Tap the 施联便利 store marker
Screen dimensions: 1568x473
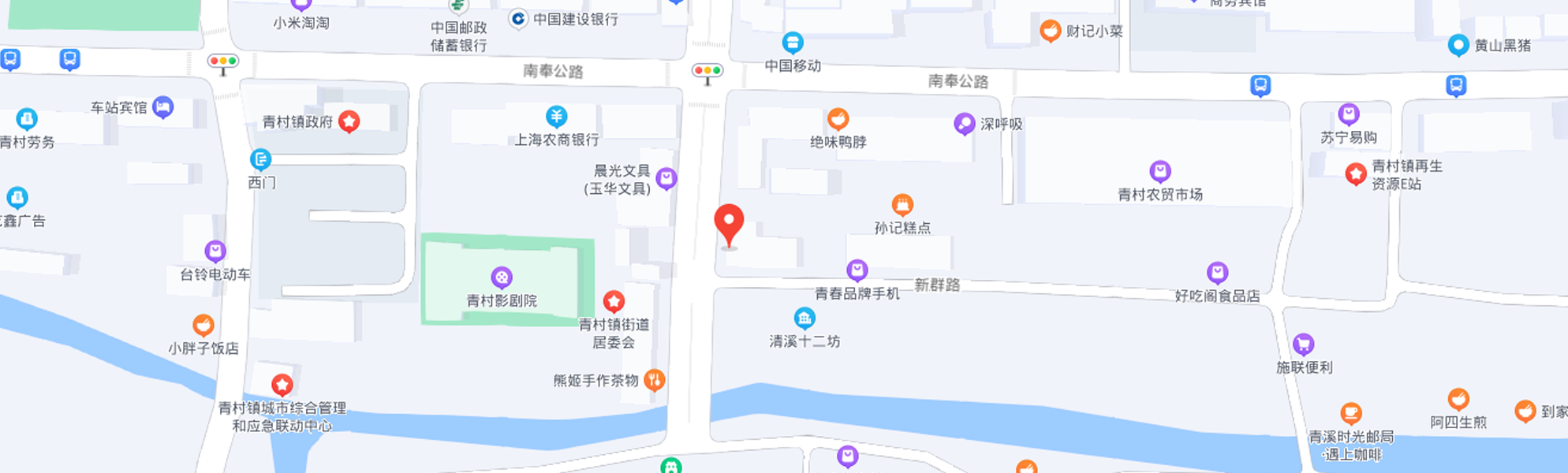(1303, 345)
